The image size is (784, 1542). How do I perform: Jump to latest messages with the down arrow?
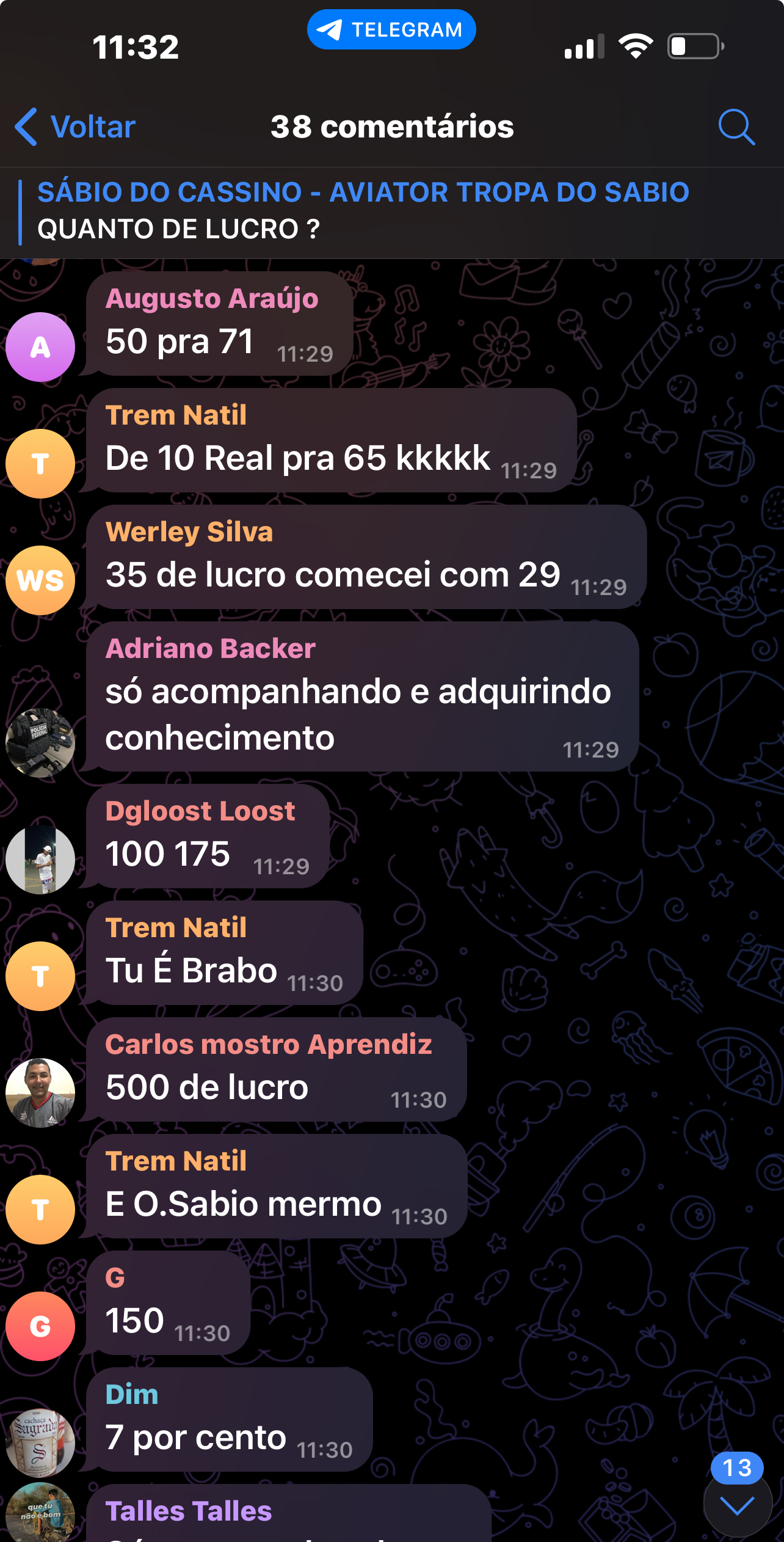tap(737, 1506)
